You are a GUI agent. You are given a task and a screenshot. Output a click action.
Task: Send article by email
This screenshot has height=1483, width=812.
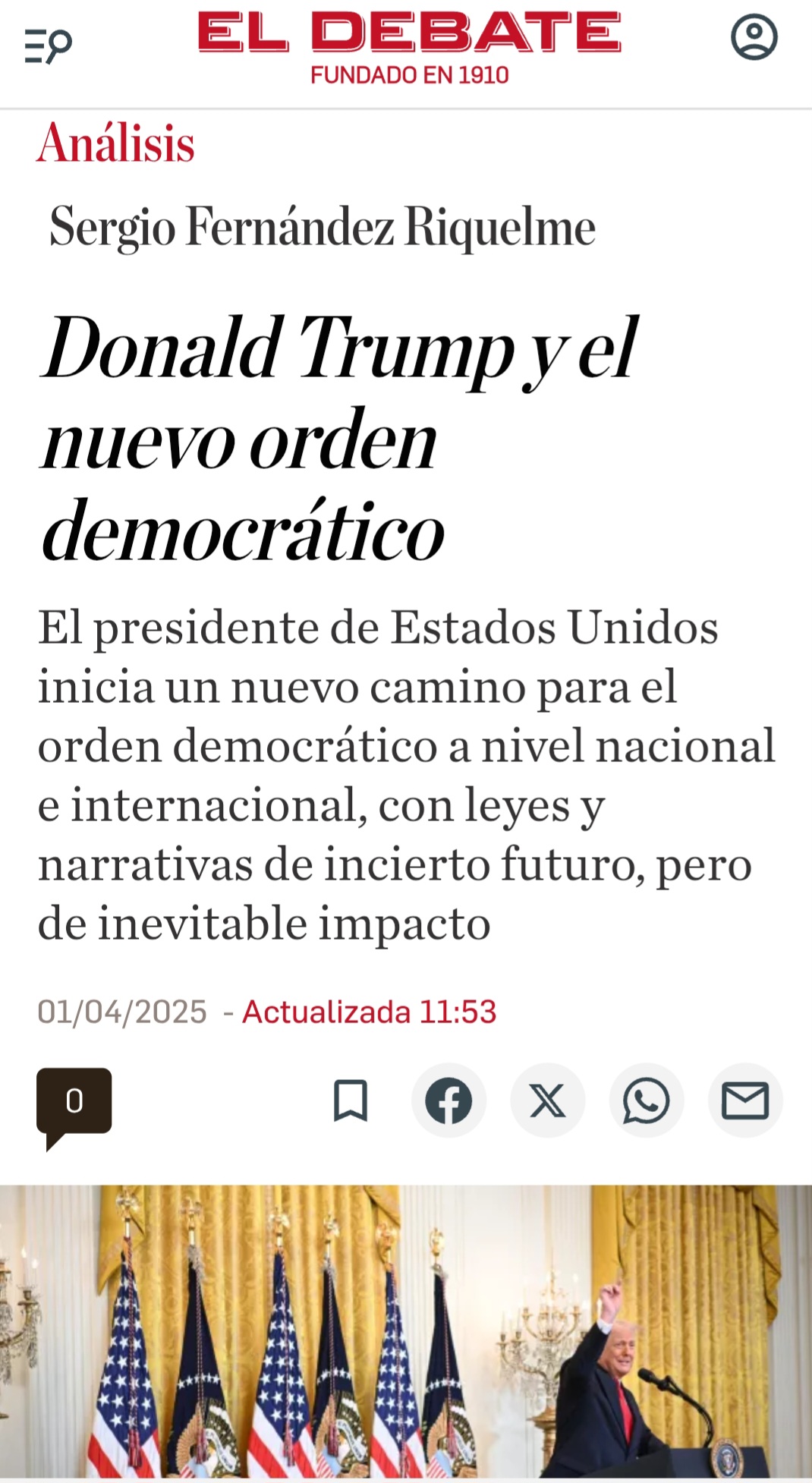[744, 1100]
